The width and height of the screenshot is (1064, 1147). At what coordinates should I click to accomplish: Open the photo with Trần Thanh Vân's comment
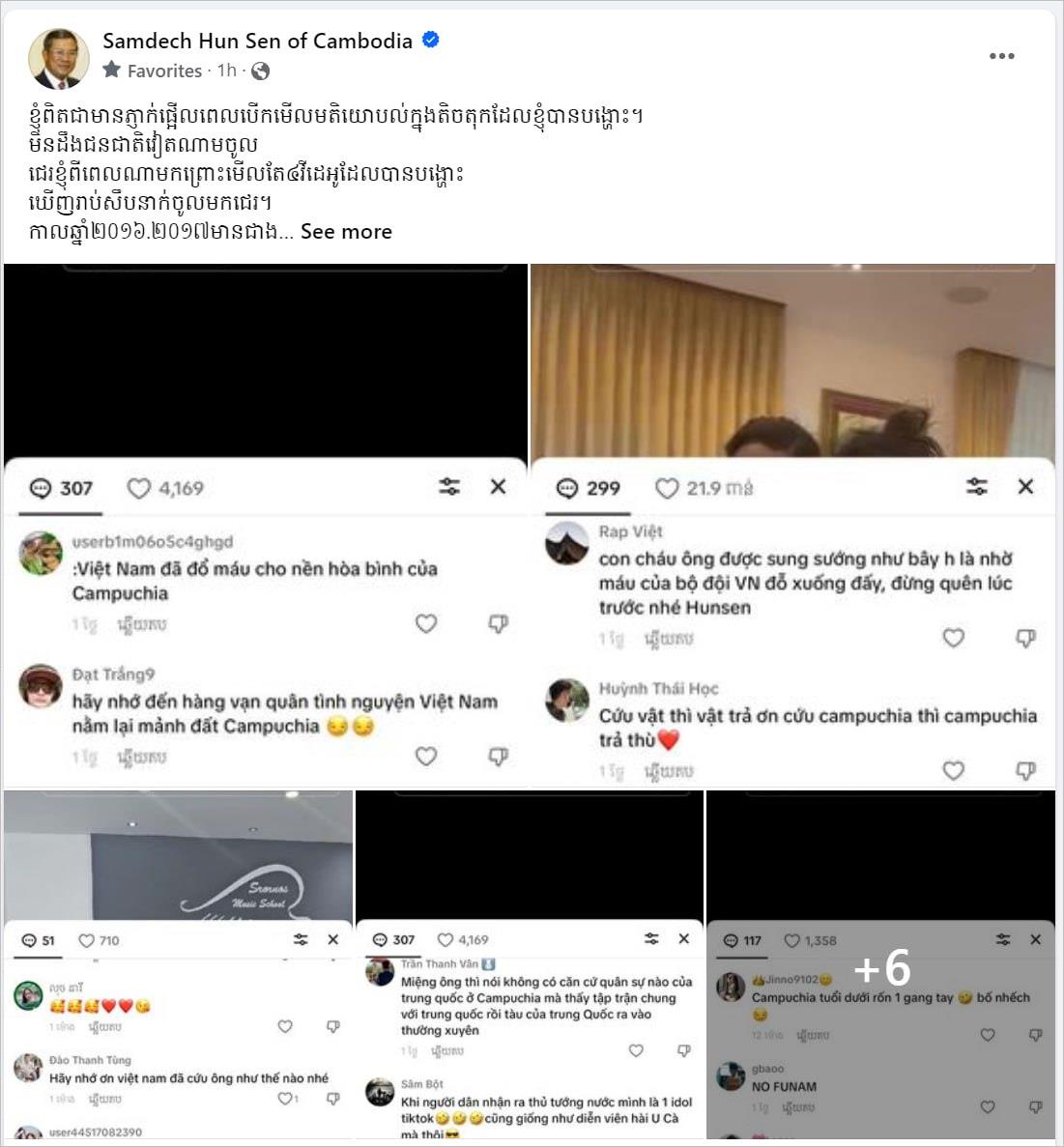[x=530, y=964]
